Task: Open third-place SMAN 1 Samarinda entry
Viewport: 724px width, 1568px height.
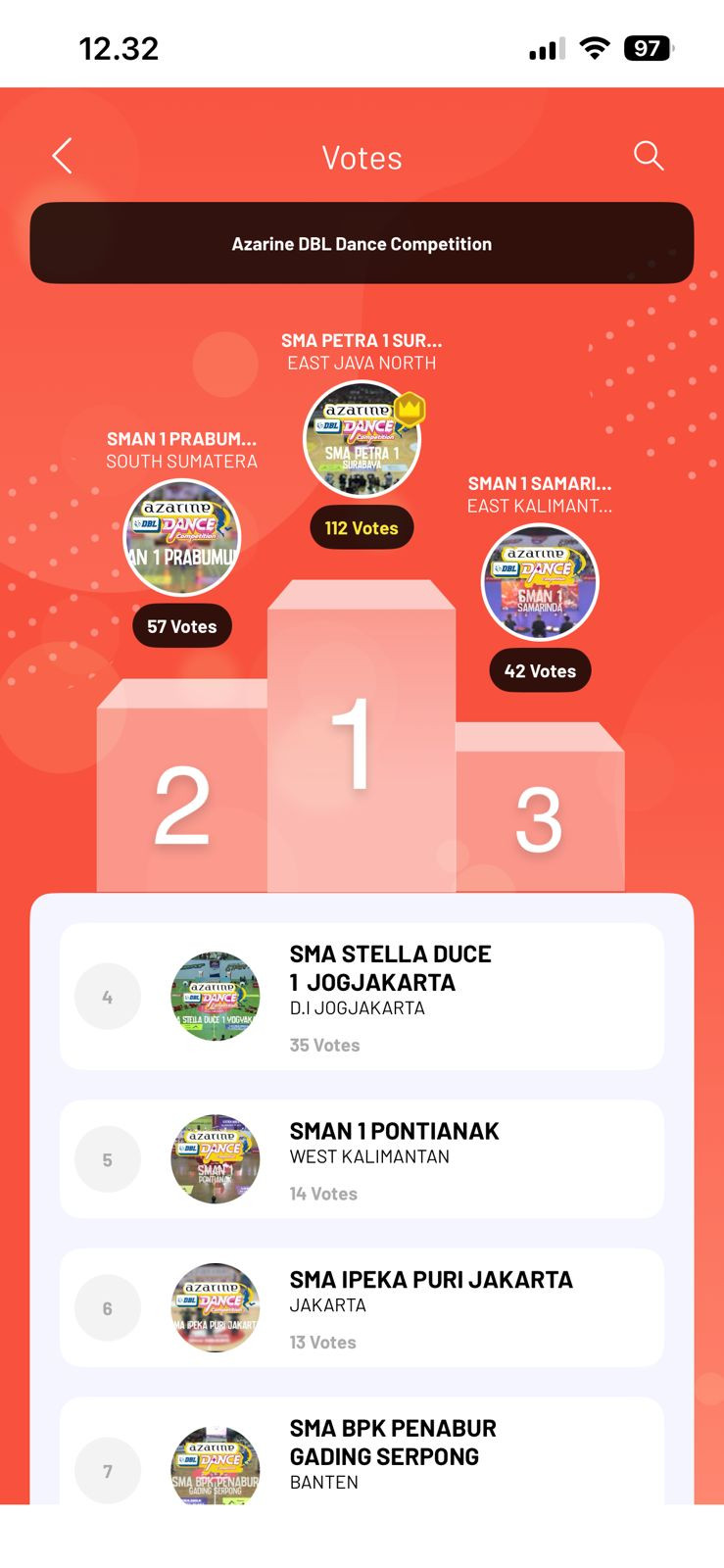Action: tap(540, 583)
